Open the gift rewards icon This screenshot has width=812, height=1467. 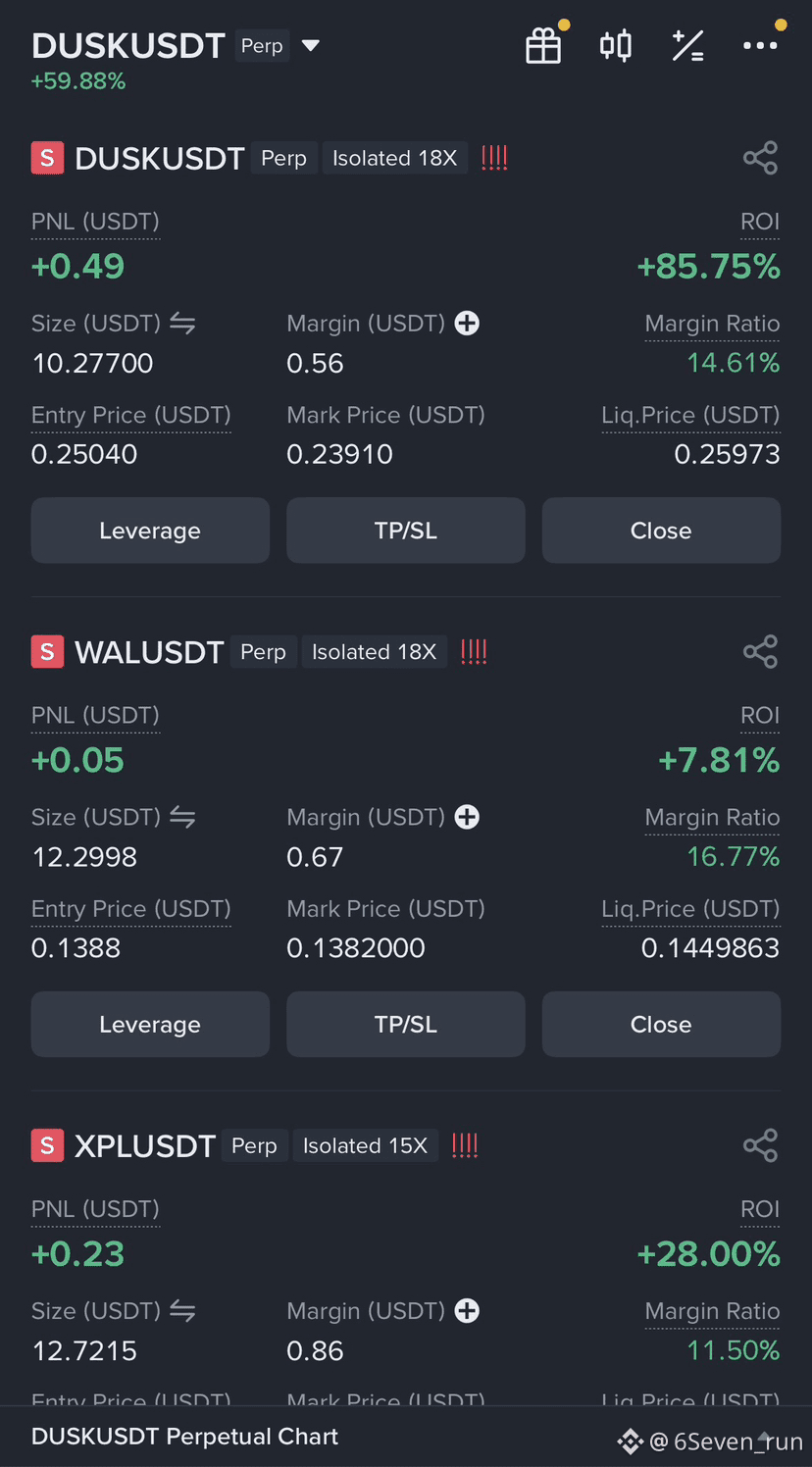point(543,45)
